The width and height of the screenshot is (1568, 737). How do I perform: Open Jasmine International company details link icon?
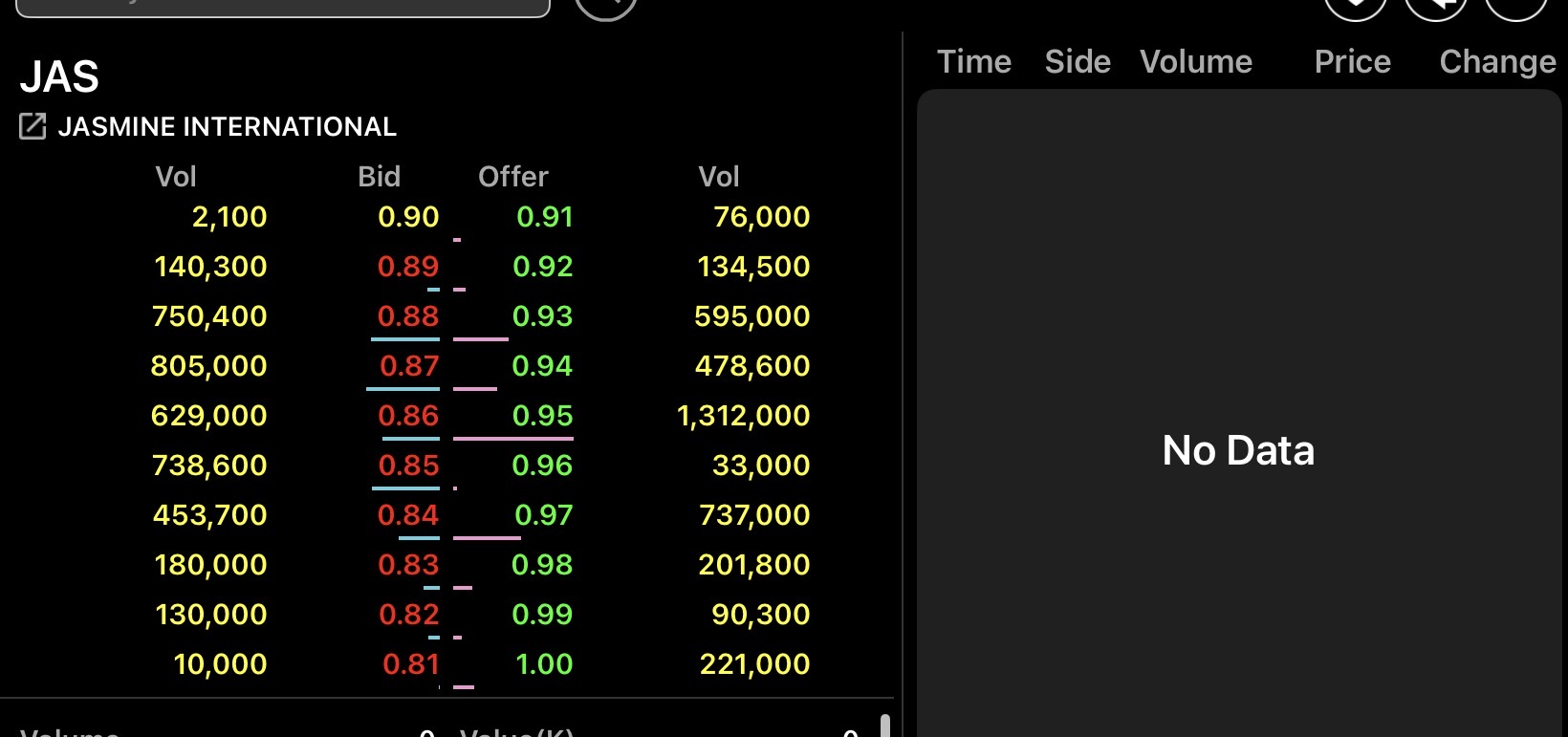(33, 126)
